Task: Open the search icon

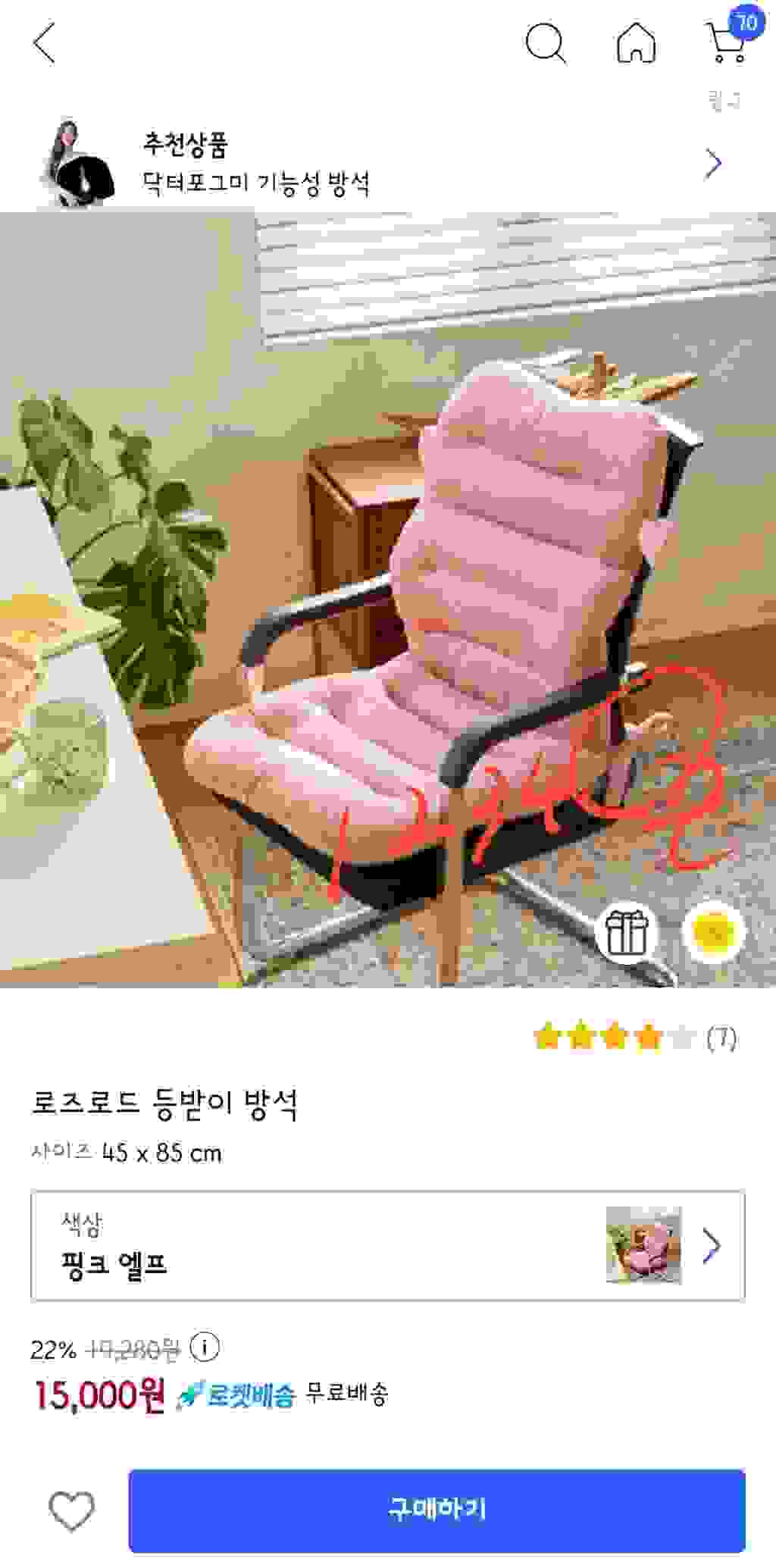Action: click(x=545, y=43)
